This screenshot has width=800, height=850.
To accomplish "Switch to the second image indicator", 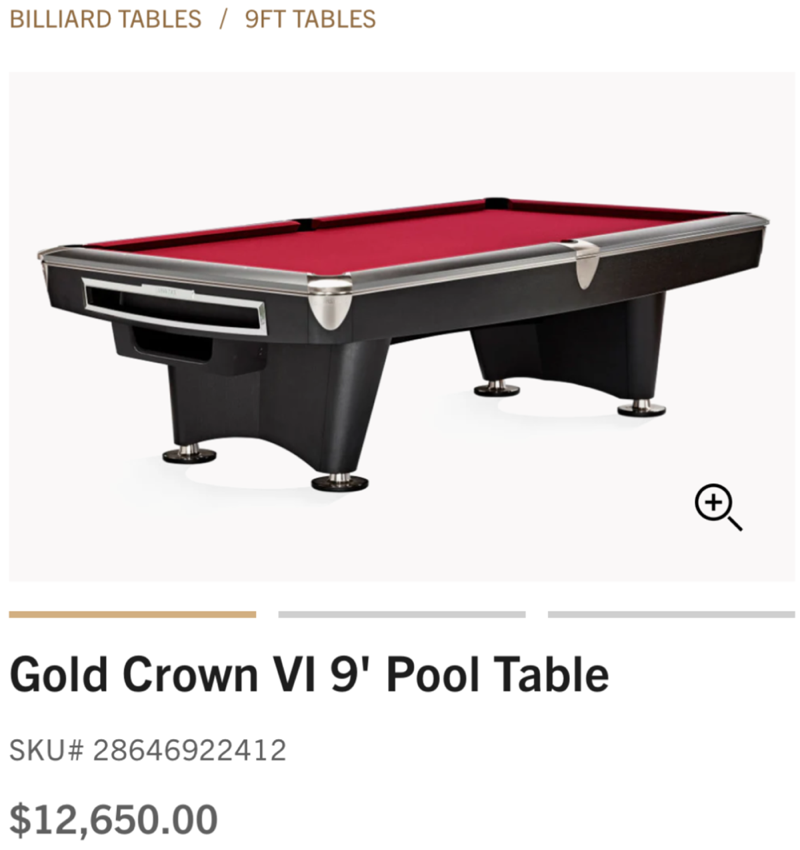I will [x=401, y=614].
